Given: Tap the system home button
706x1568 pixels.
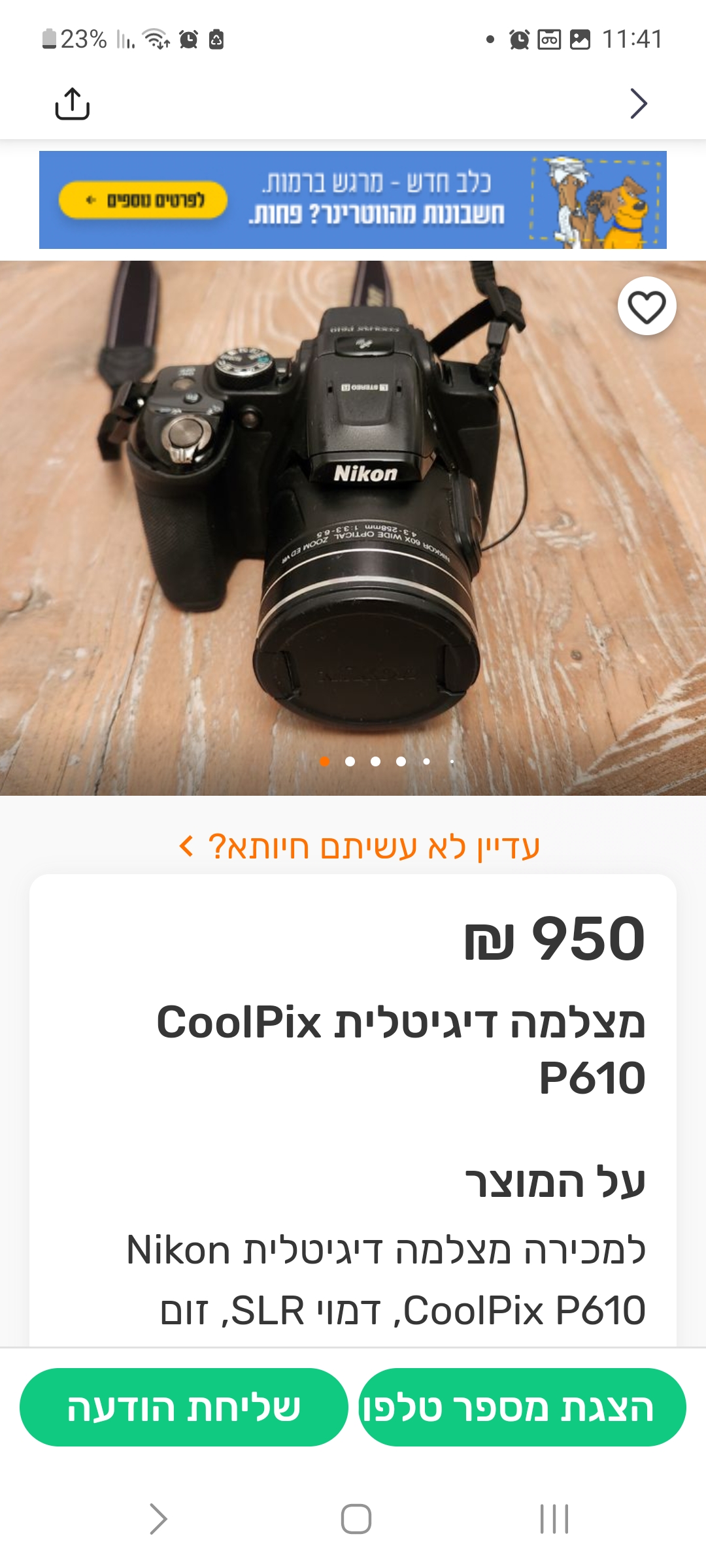Looking at the screenshot, I should click(x=356, y=1518).
